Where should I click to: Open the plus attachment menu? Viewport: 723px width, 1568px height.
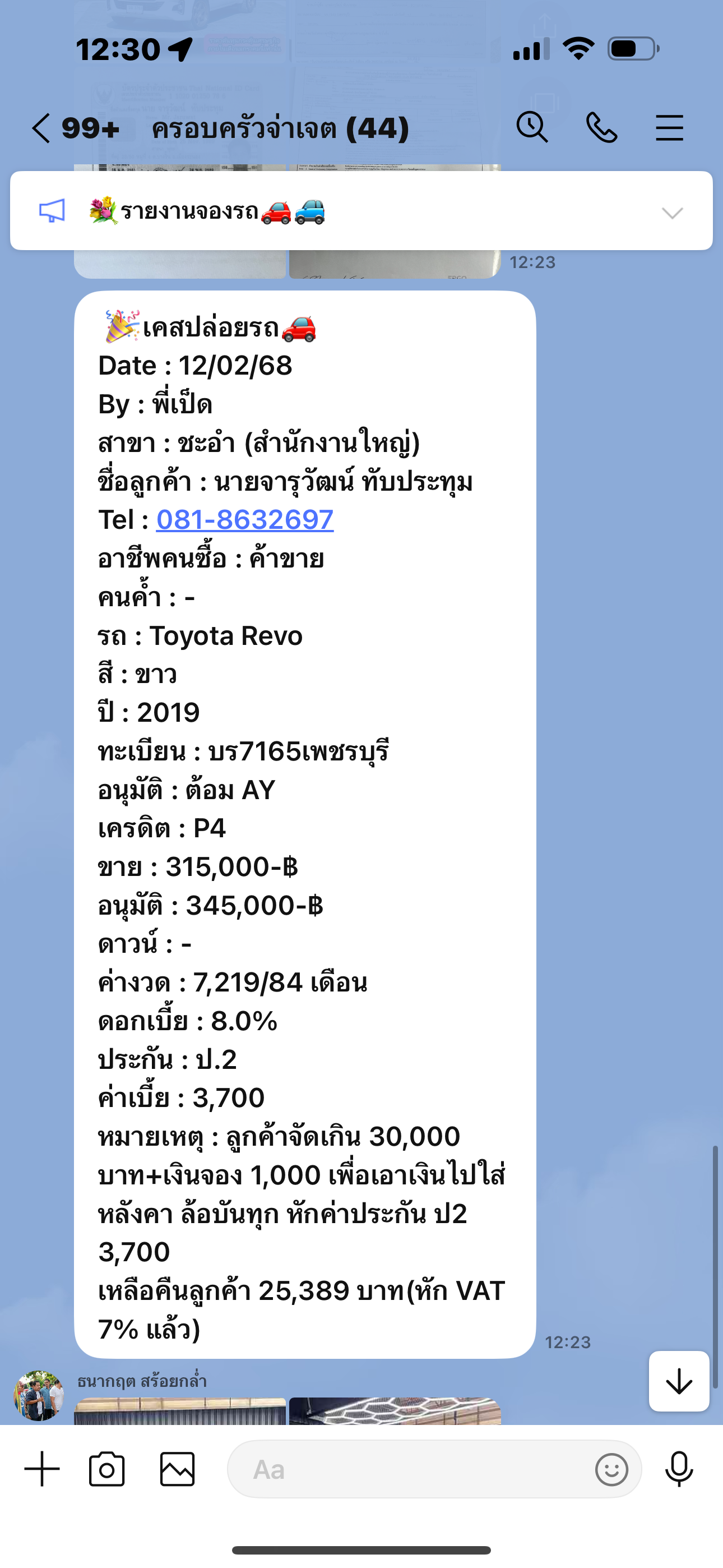pyautogui.click(x=42, y=1469)
